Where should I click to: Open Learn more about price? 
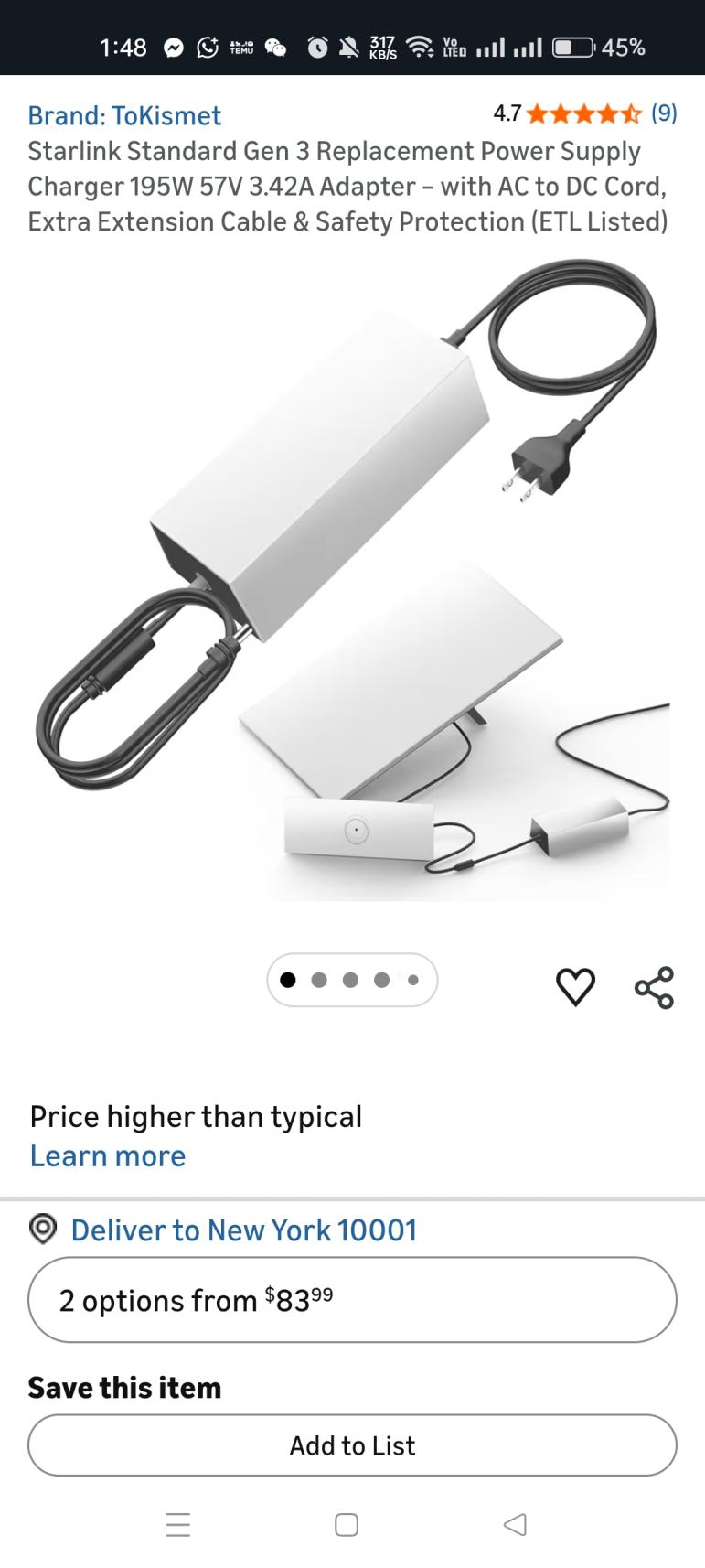(108, 1155)
